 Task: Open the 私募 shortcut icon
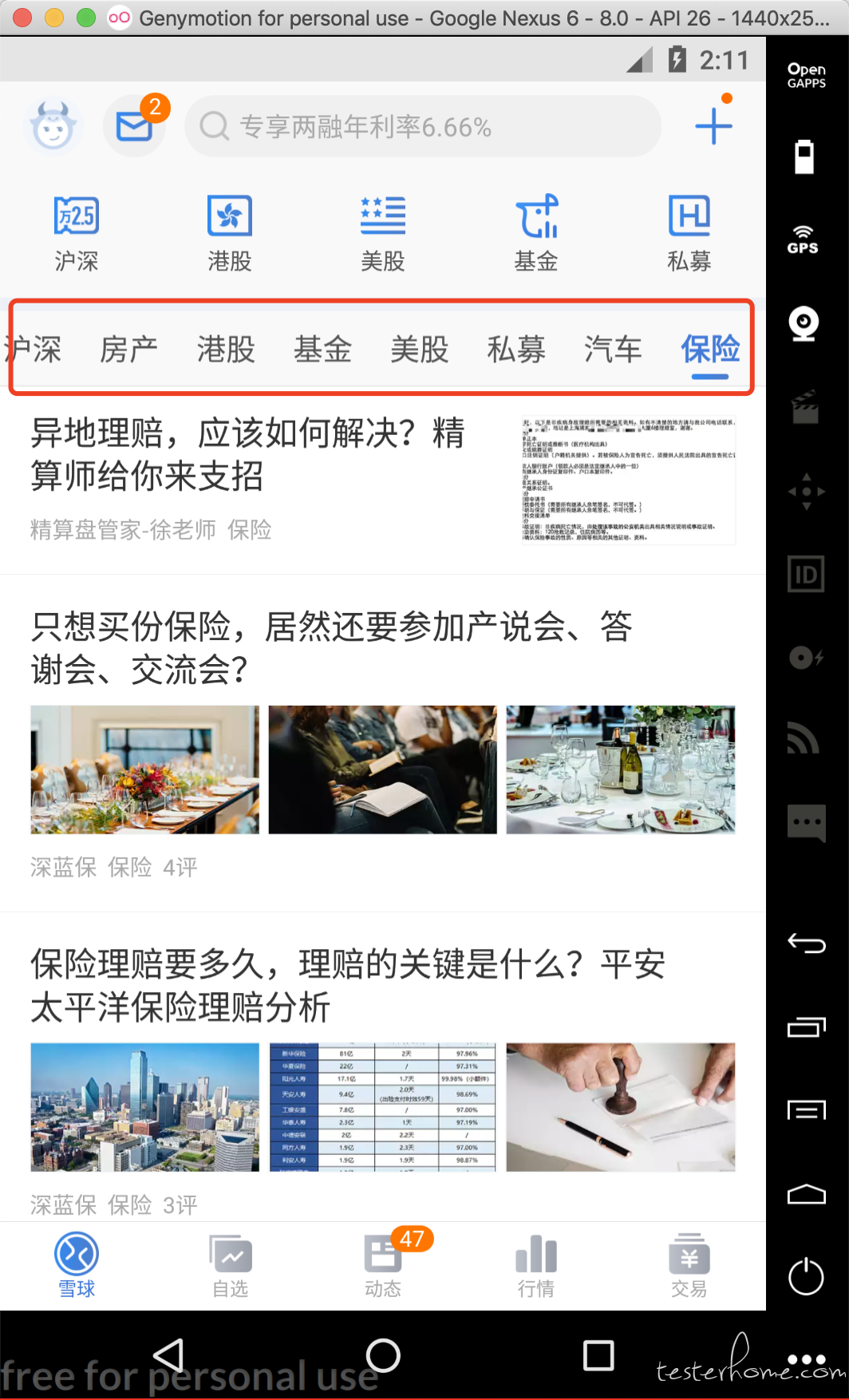click(x=689, y=231)
